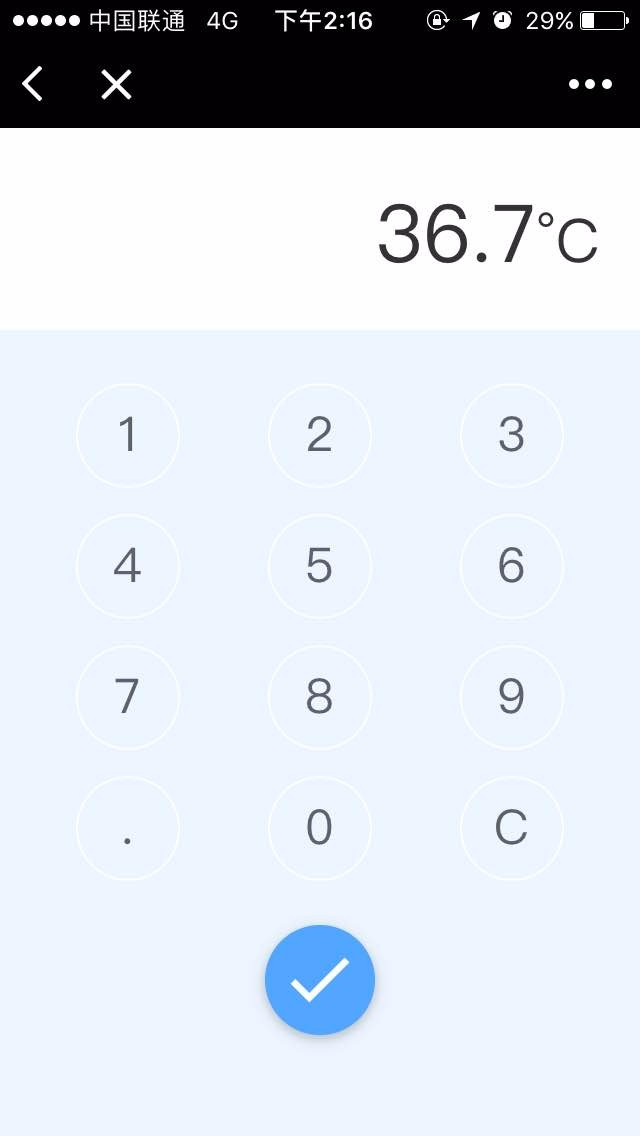Tap the 8 key
Image resolution: width=640 pixels, height=1136 pixels.
[320, 697]
